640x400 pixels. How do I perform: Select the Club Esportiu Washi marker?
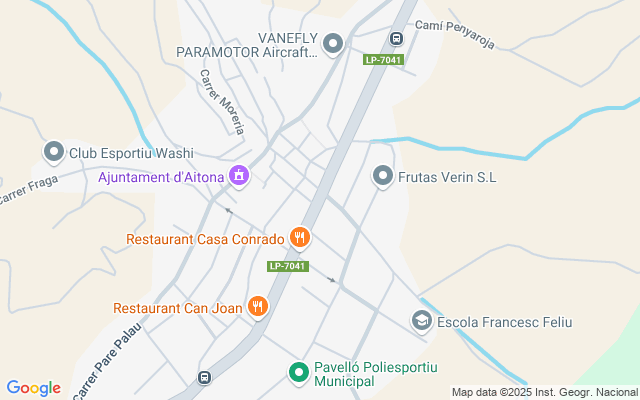coord(53,153)
